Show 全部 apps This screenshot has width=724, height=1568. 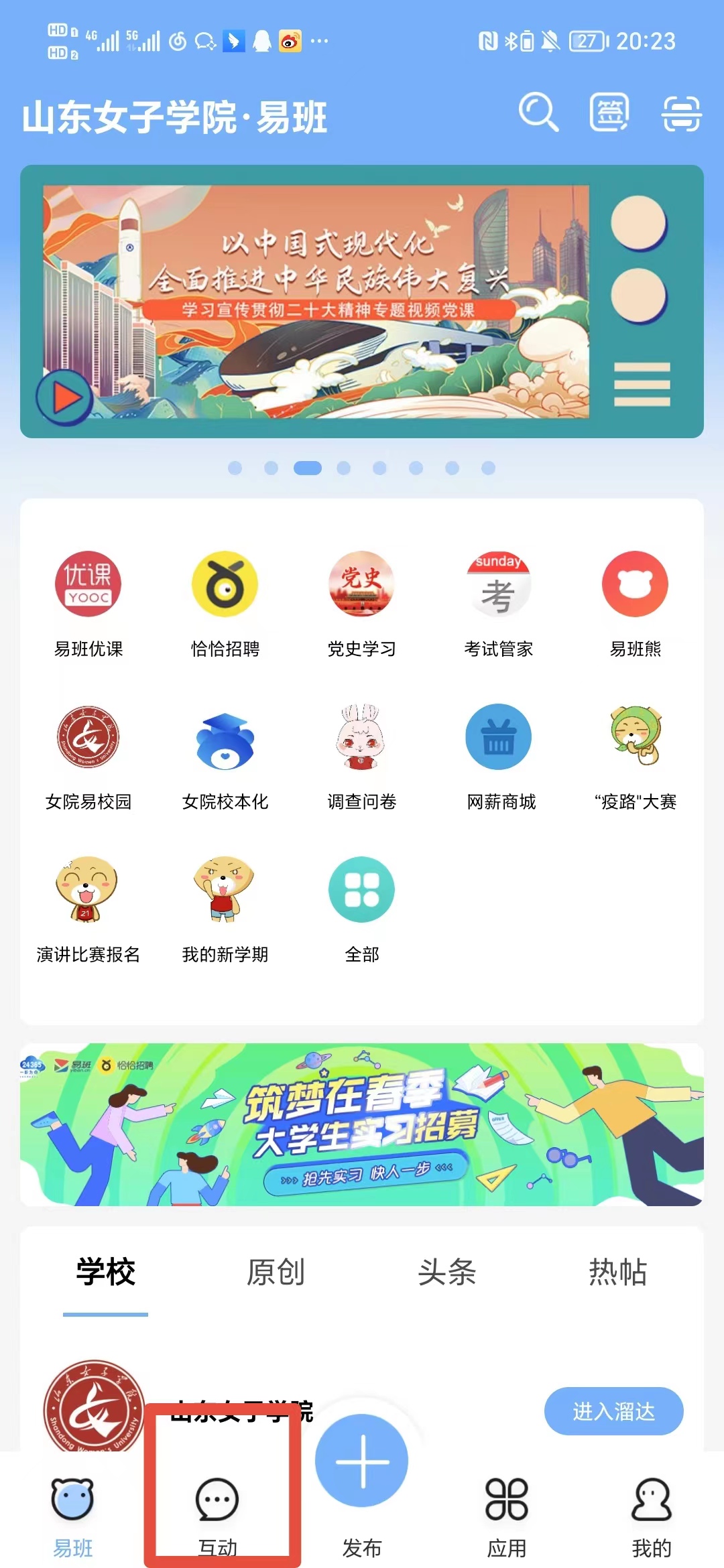click(x=361, y=907)
